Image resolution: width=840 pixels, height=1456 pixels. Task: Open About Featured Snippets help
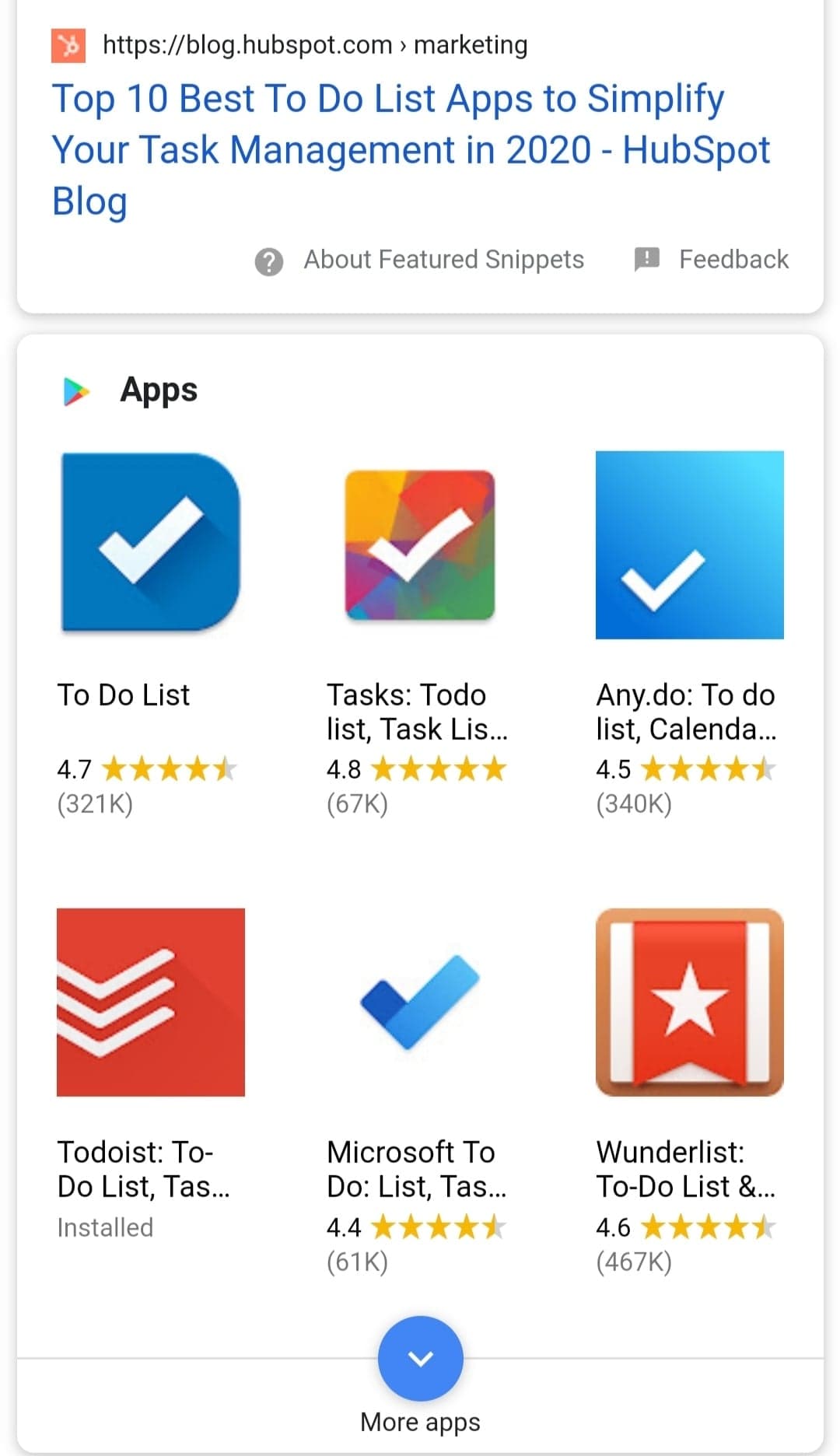(419, 260)
